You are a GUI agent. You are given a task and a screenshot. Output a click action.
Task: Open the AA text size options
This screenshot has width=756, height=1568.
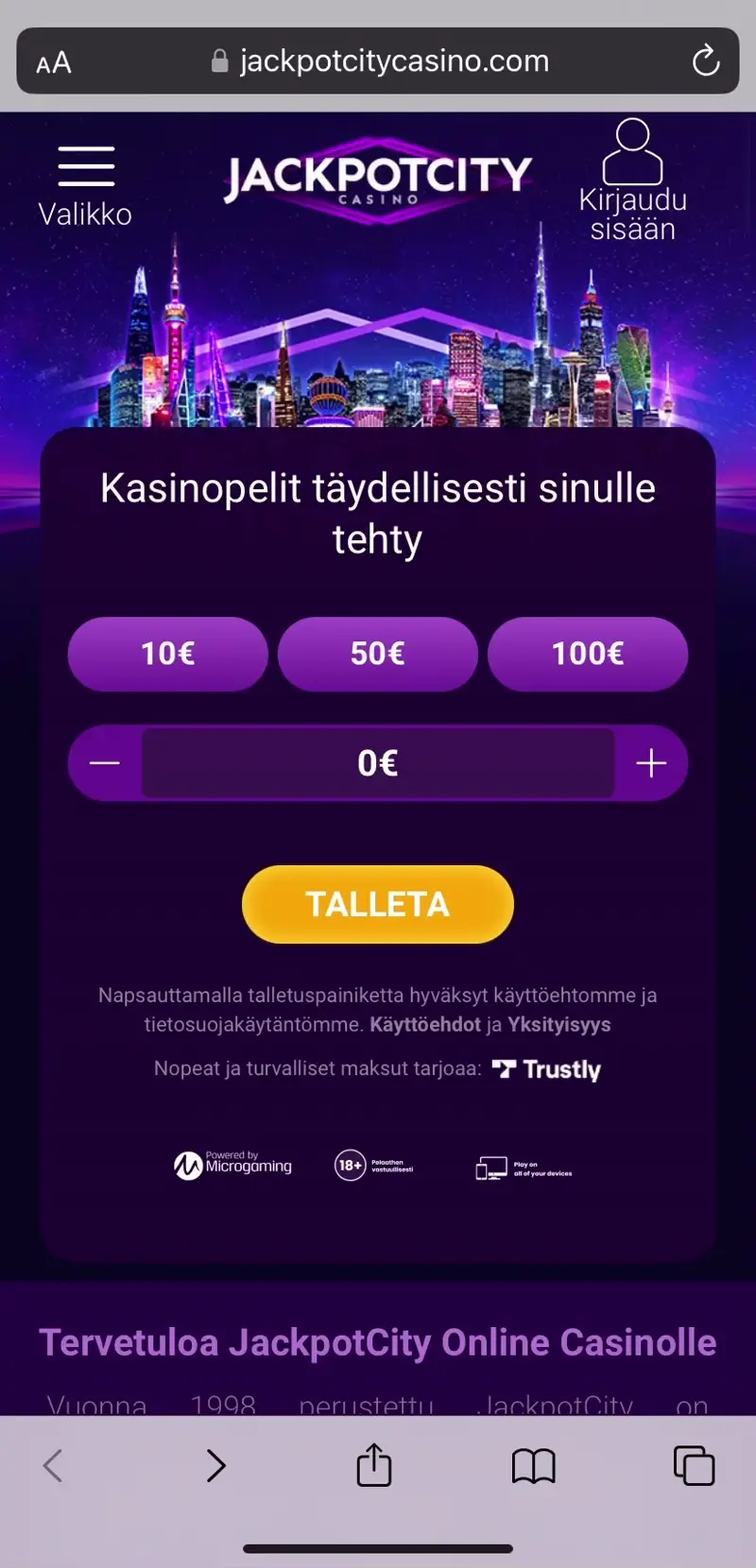(x=54, y=63)
